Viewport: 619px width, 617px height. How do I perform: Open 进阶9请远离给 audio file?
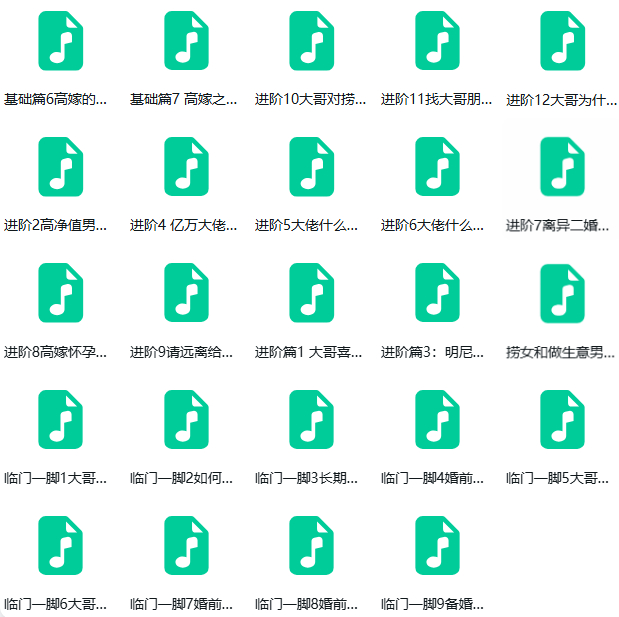(x=185, y=293)
